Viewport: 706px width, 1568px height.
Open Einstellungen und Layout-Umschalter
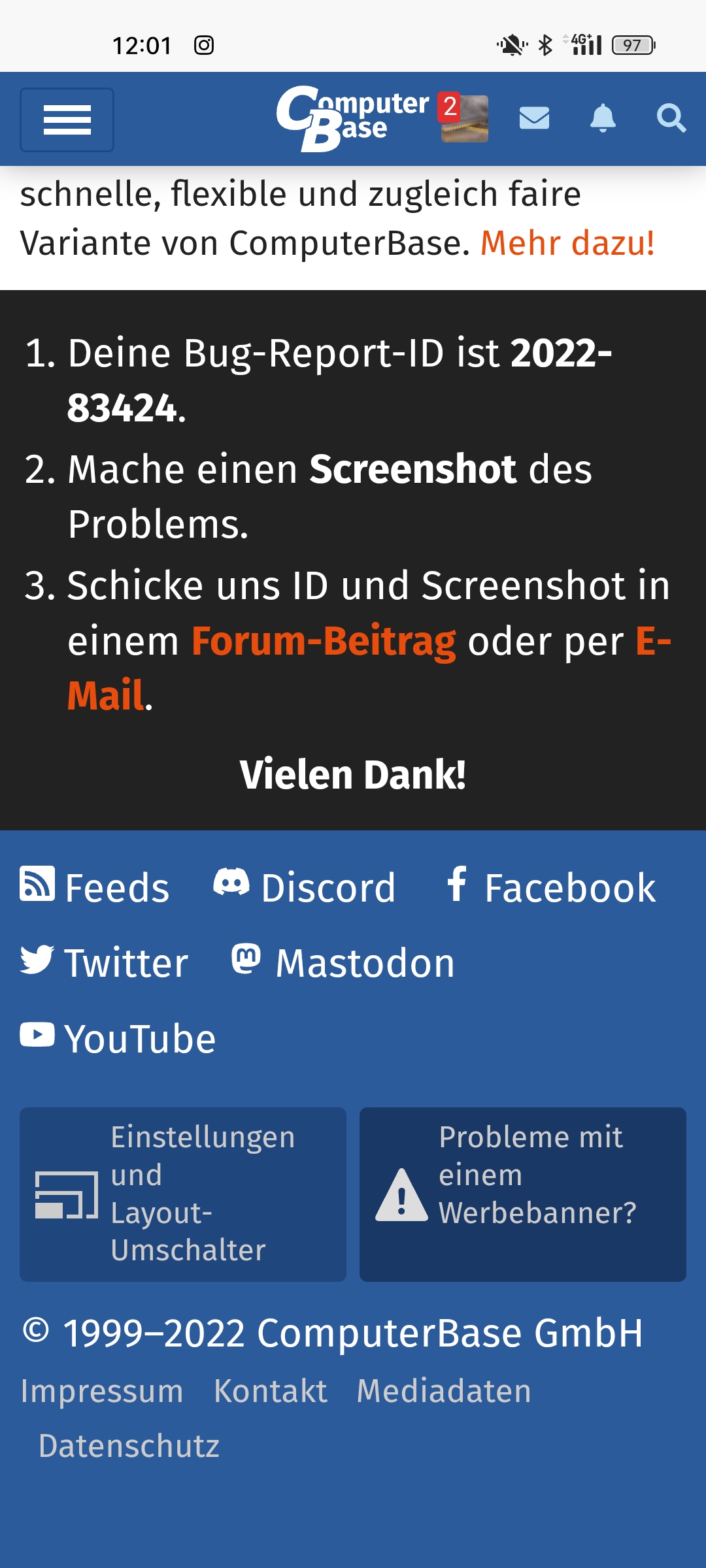(183, 1194)
